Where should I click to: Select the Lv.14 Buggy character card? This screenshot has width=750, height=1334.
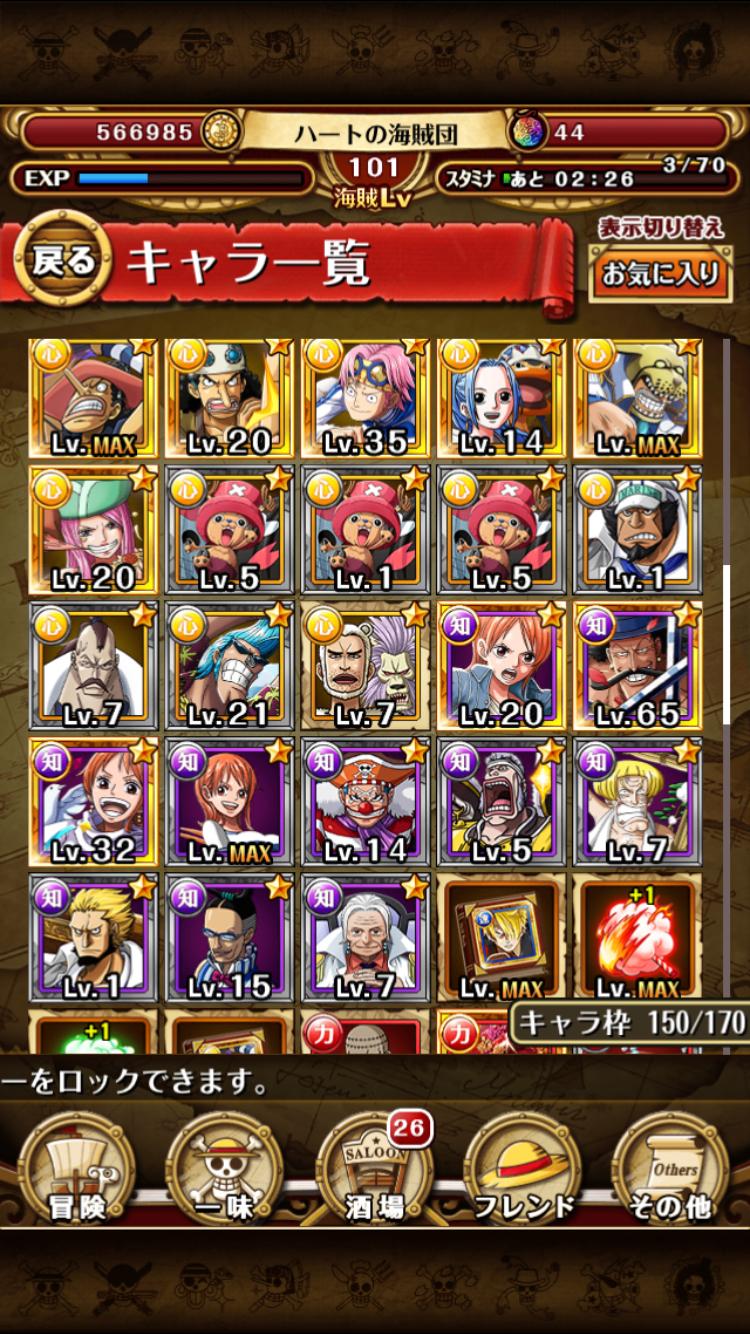tap(366, 801)
